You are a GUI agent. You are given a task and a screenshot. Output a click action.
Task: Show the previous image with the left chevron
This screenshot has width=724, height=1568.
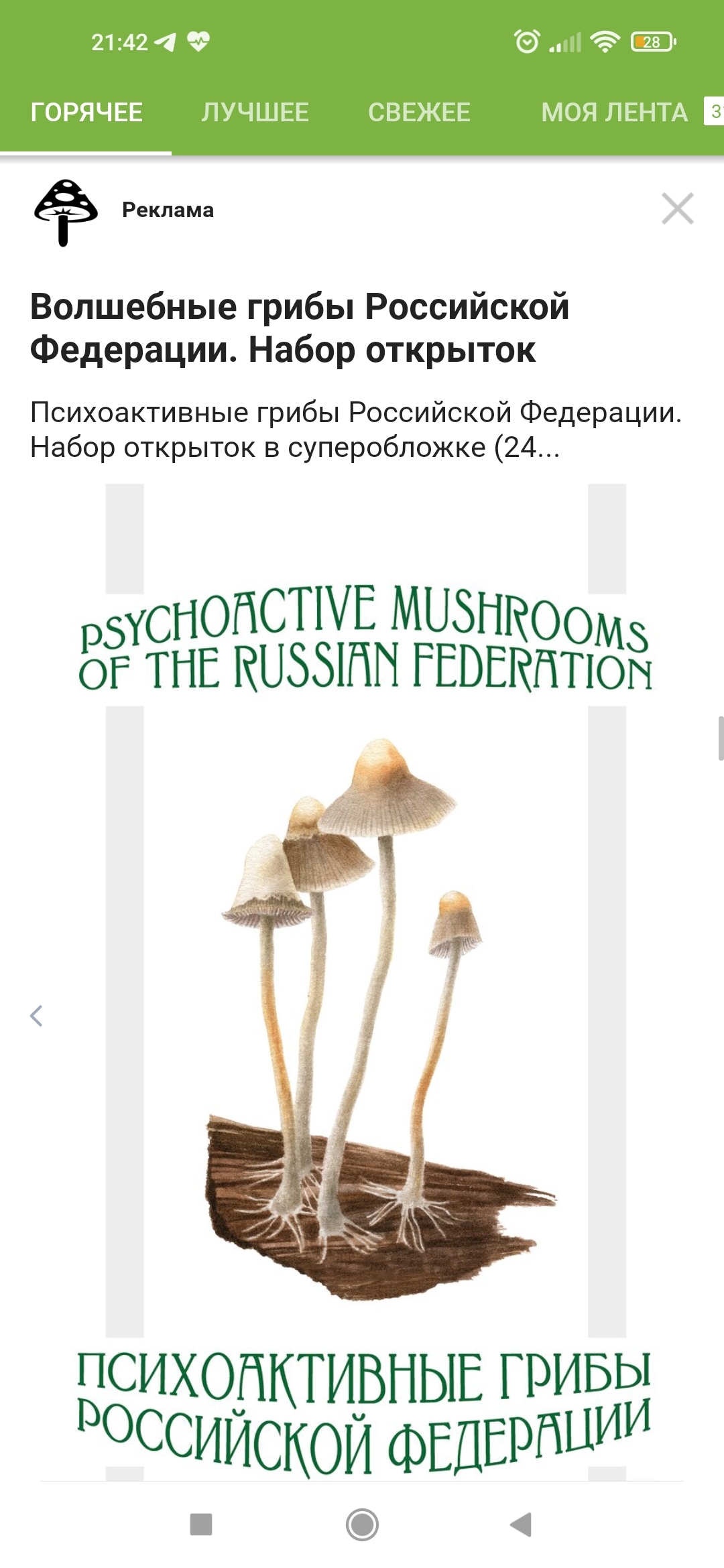(36, 1016)
